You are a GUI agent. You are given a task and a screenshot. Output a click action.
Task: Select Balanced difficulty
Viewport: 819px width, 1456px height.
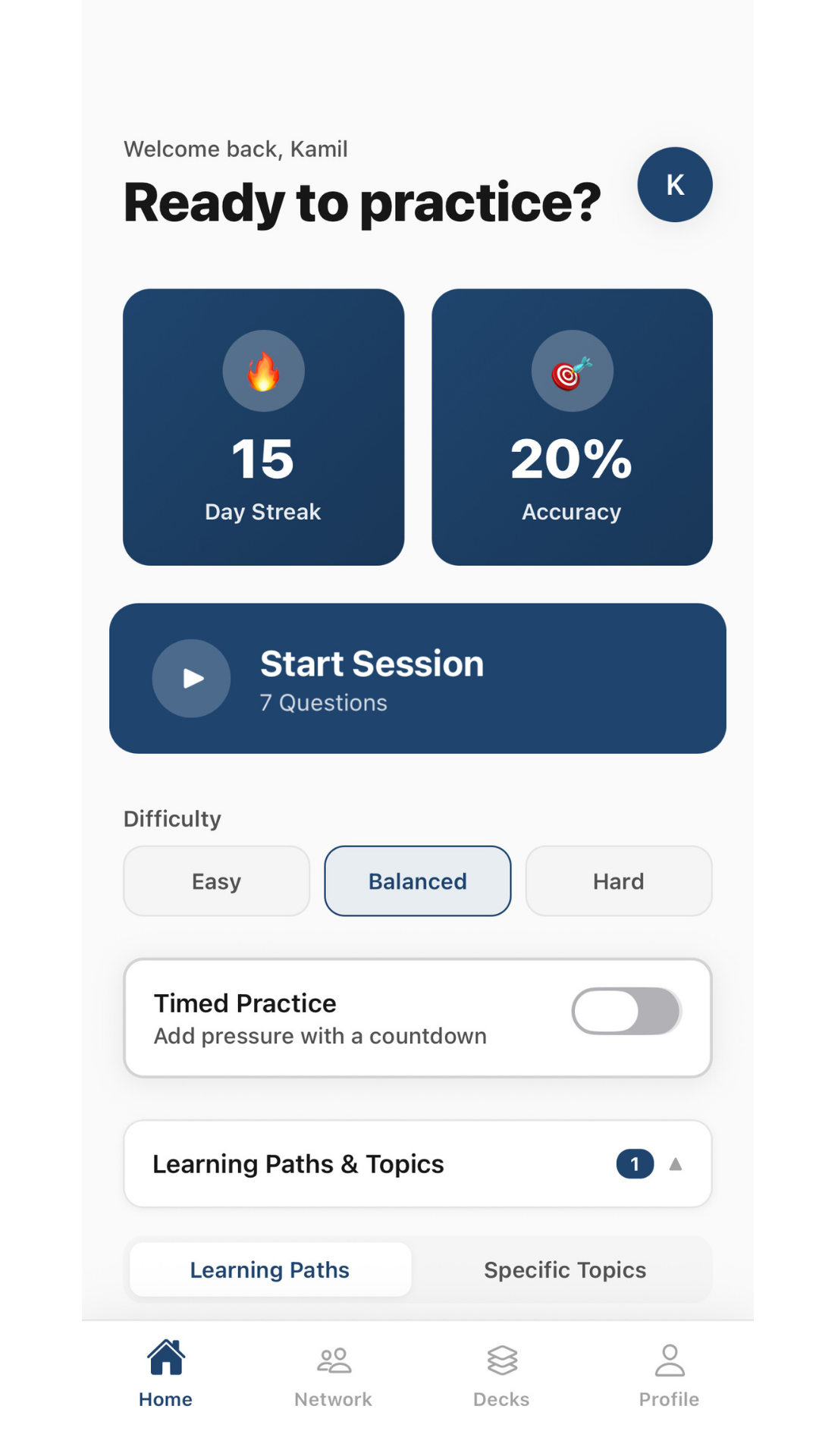[417, 880]
